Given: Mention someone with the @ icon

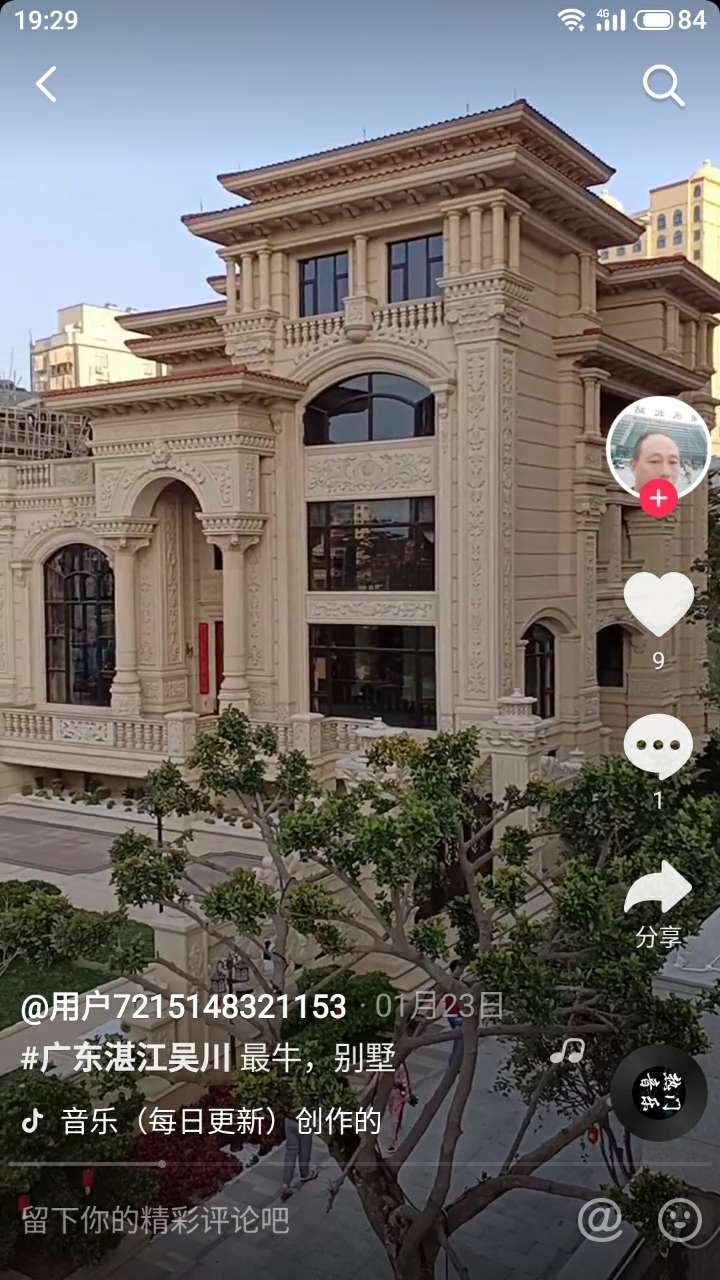Looking at the screenshot, I should point(600,1220).
